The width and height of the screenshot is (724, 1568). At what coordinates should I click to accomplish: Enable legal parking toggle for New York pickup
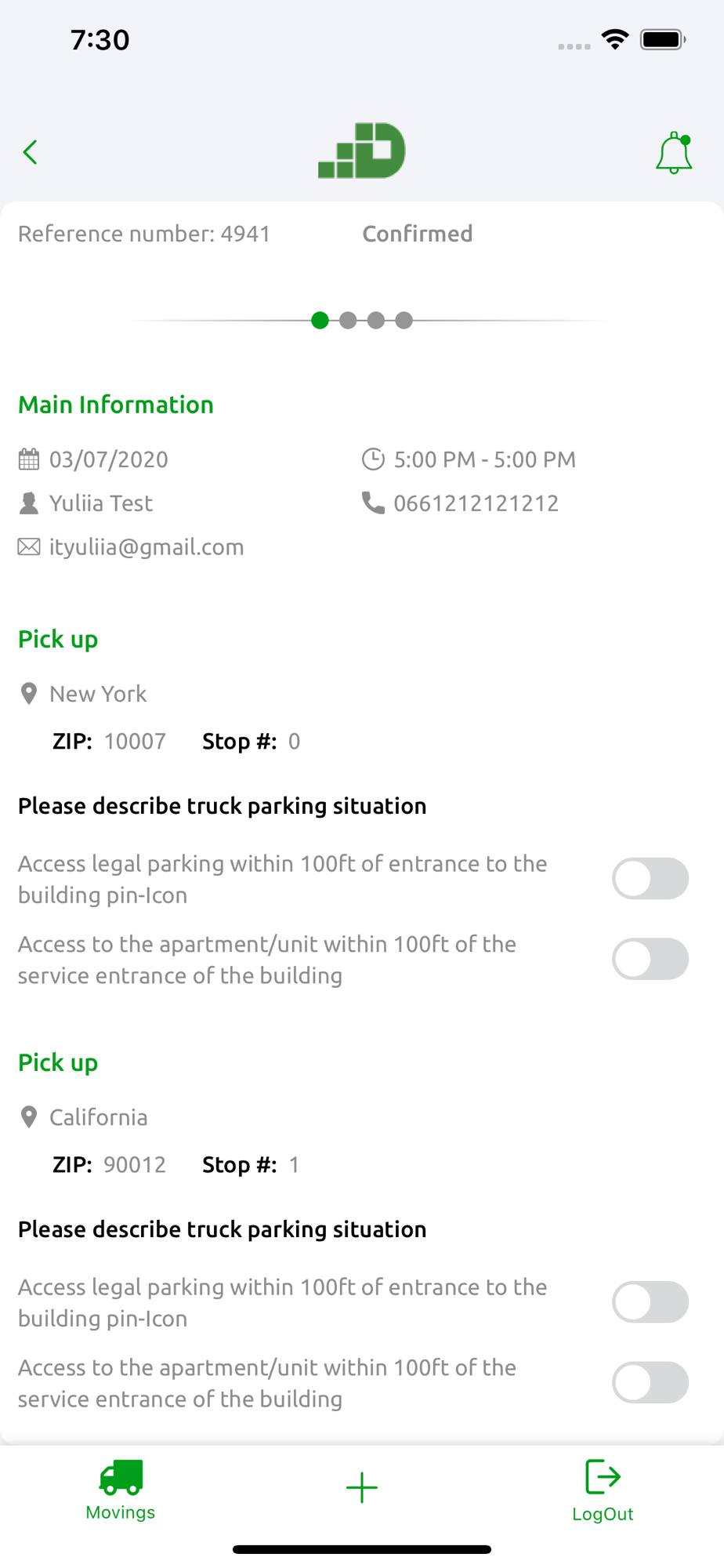(x=650, y=878)
